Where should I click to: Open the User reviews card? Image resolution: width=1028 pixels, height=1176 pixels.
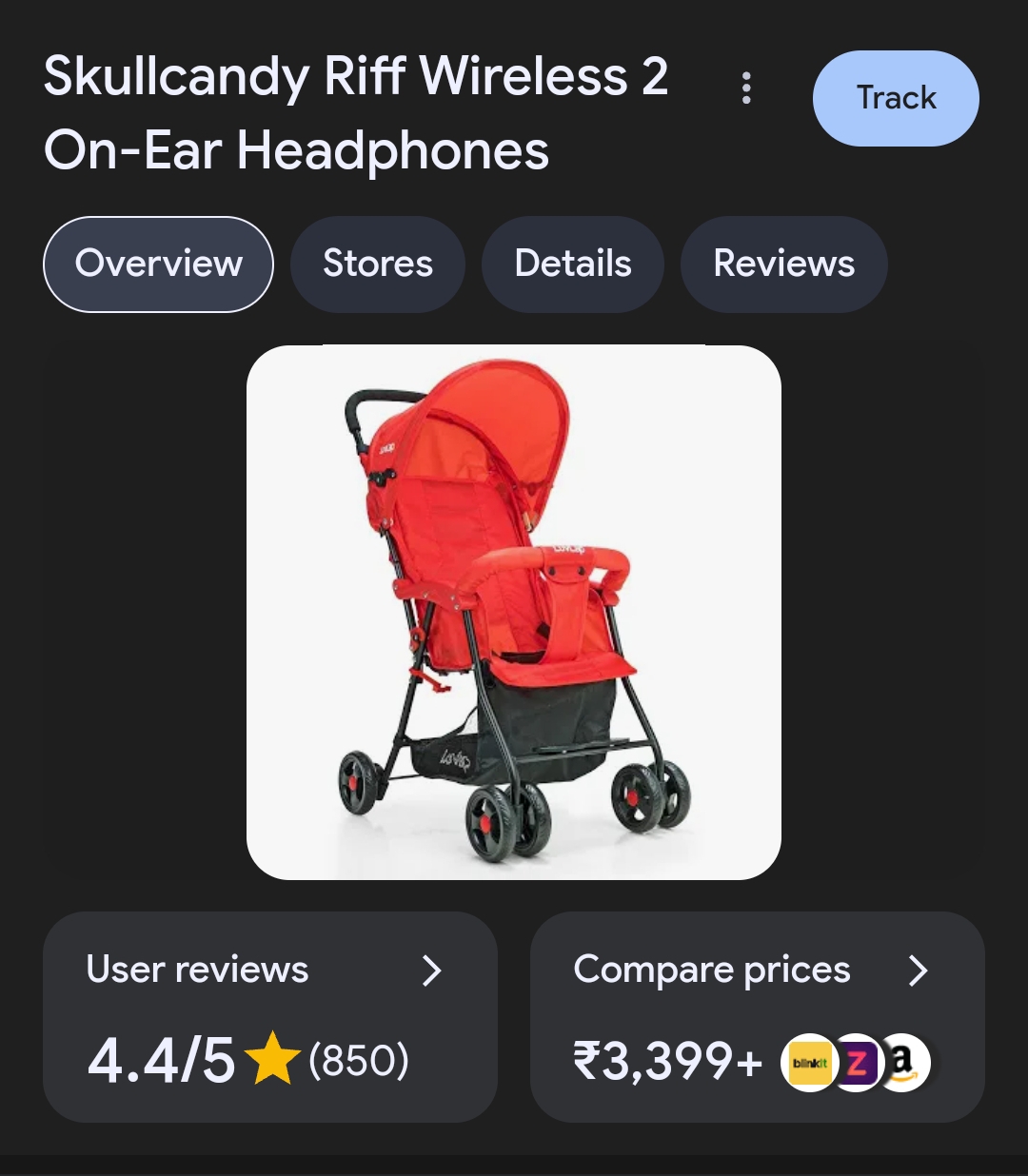tap(269, 1016)
